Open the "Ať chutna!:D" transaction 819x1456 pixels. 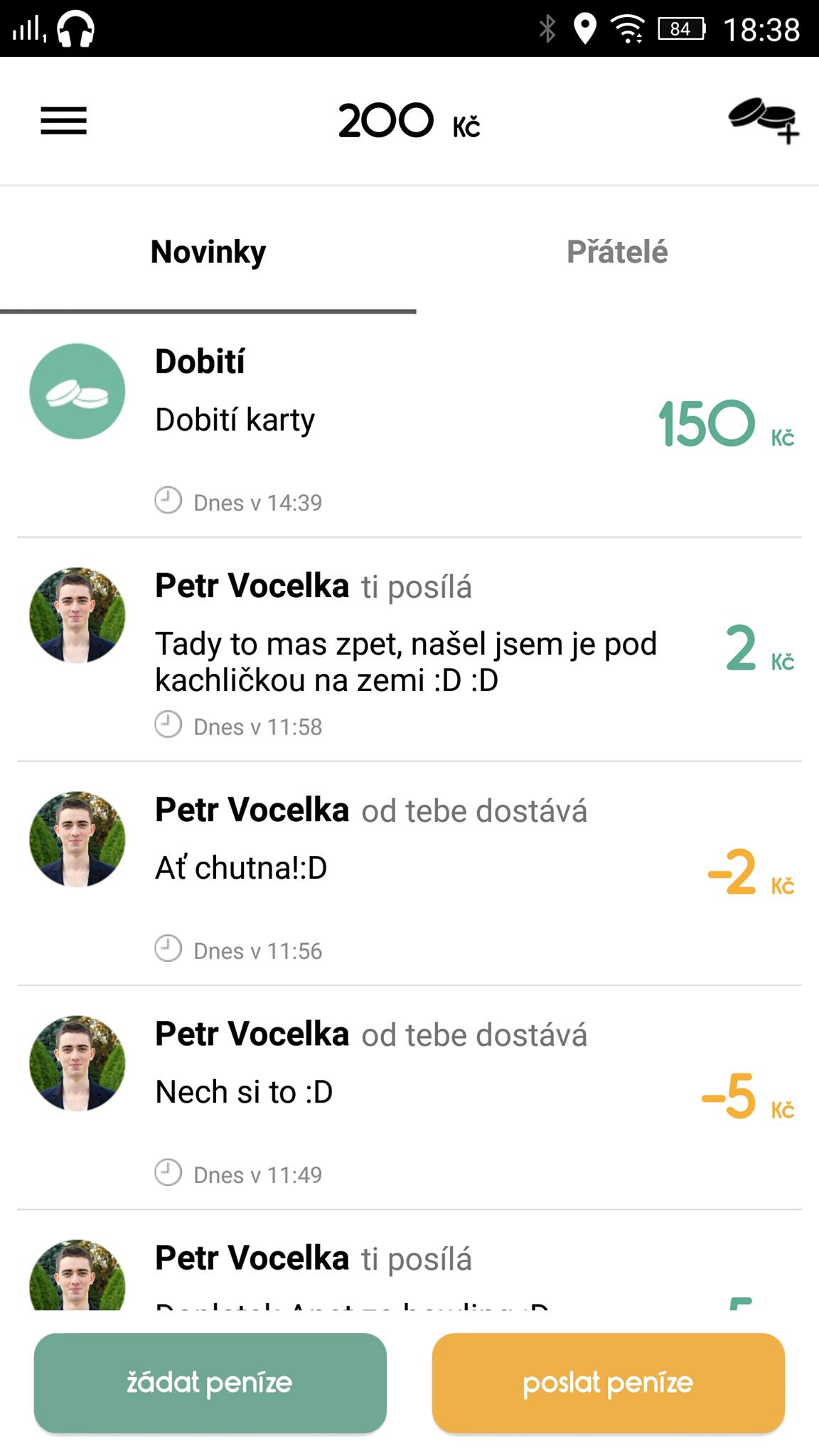pyautogui.click(x=409, y=874)
